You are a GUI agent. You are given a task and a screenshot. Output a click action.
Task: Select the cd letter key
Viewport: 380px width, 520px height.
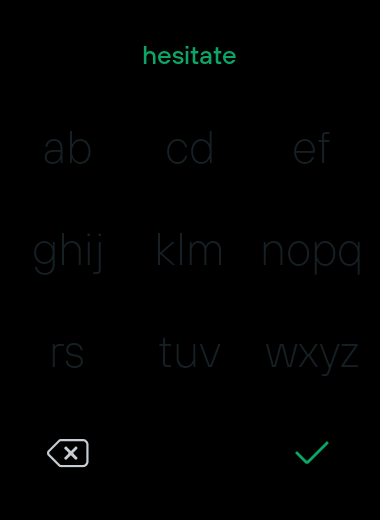tap(190, 148)
